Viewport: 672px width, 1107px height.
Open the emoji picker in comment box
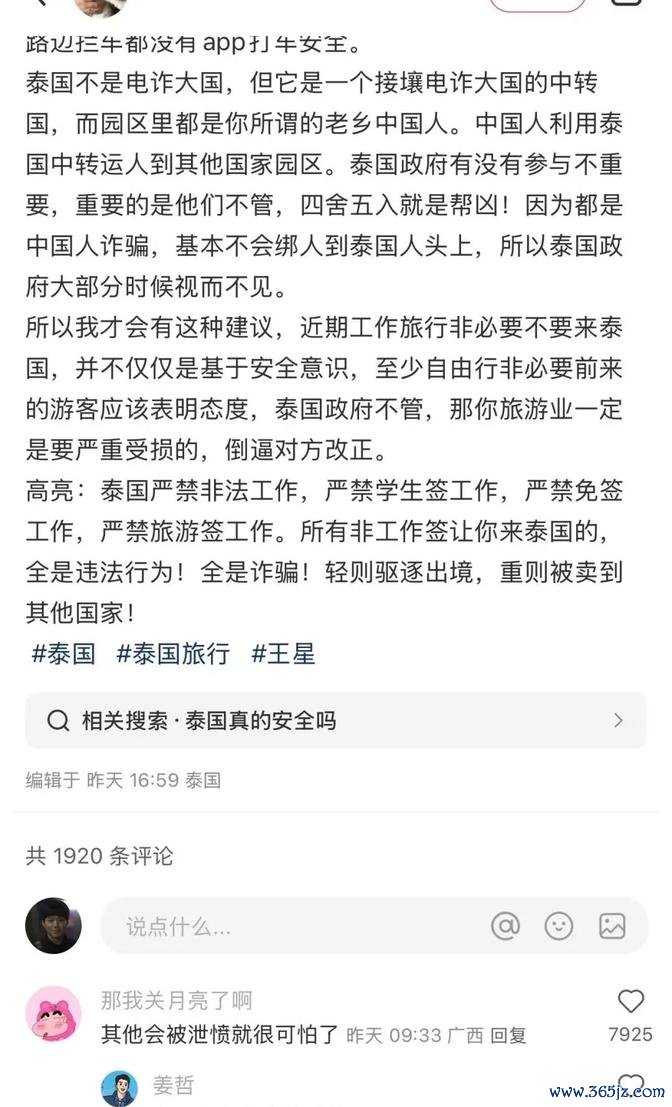pos(558,926)
